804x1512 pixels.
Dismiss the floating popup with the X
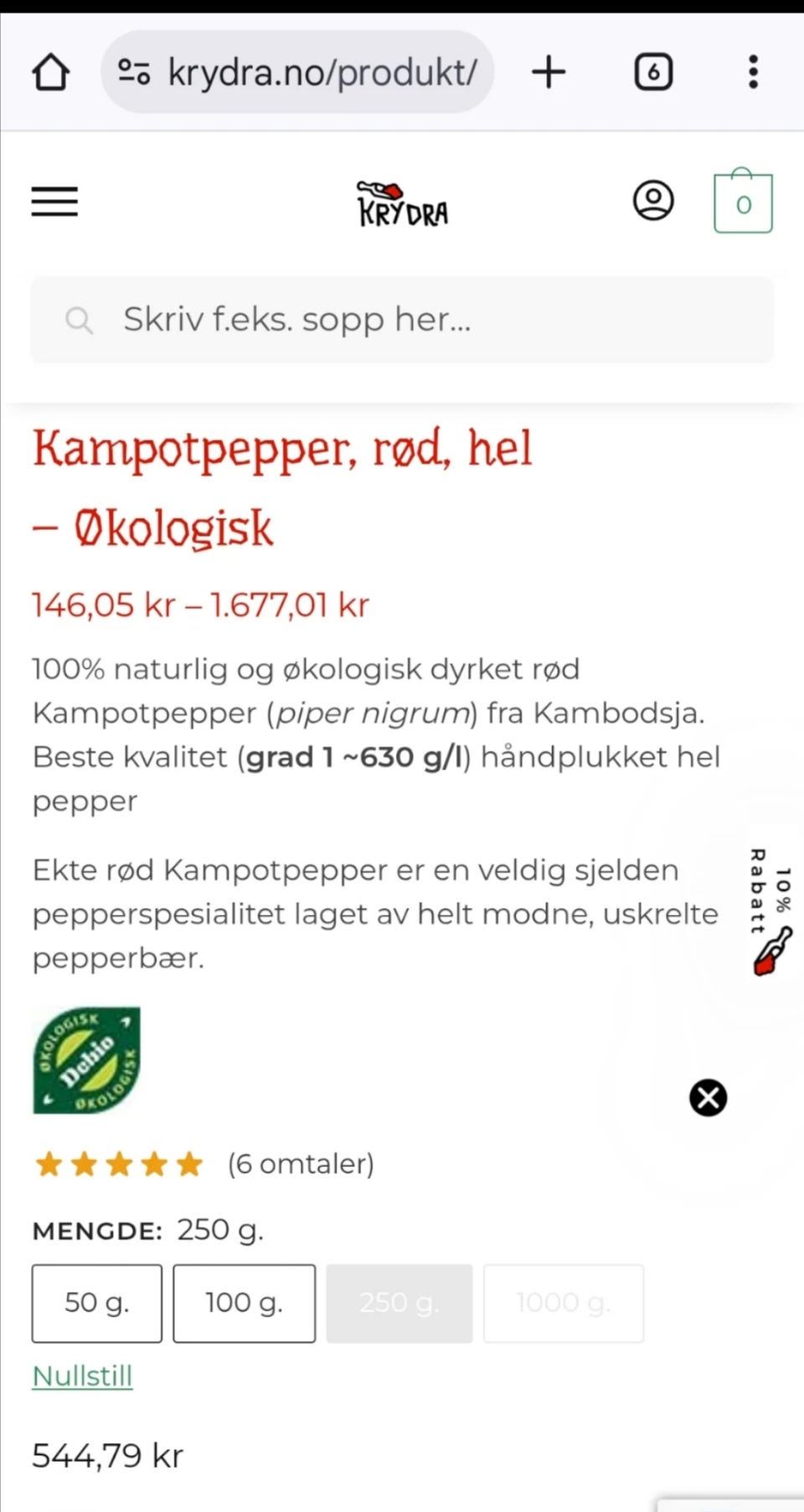(708, 1098)
